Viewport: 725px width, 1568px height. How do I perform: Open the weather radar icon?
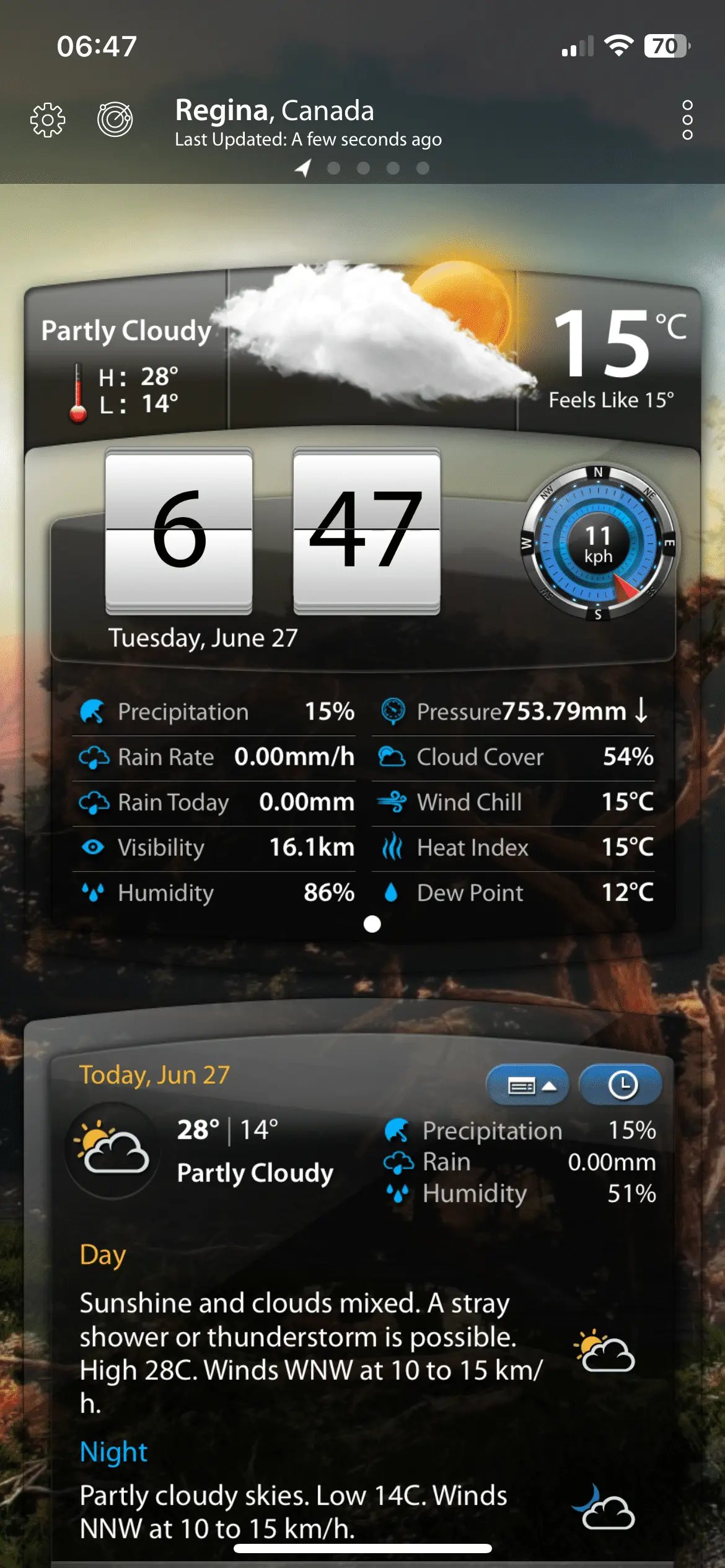coord(115,119)
